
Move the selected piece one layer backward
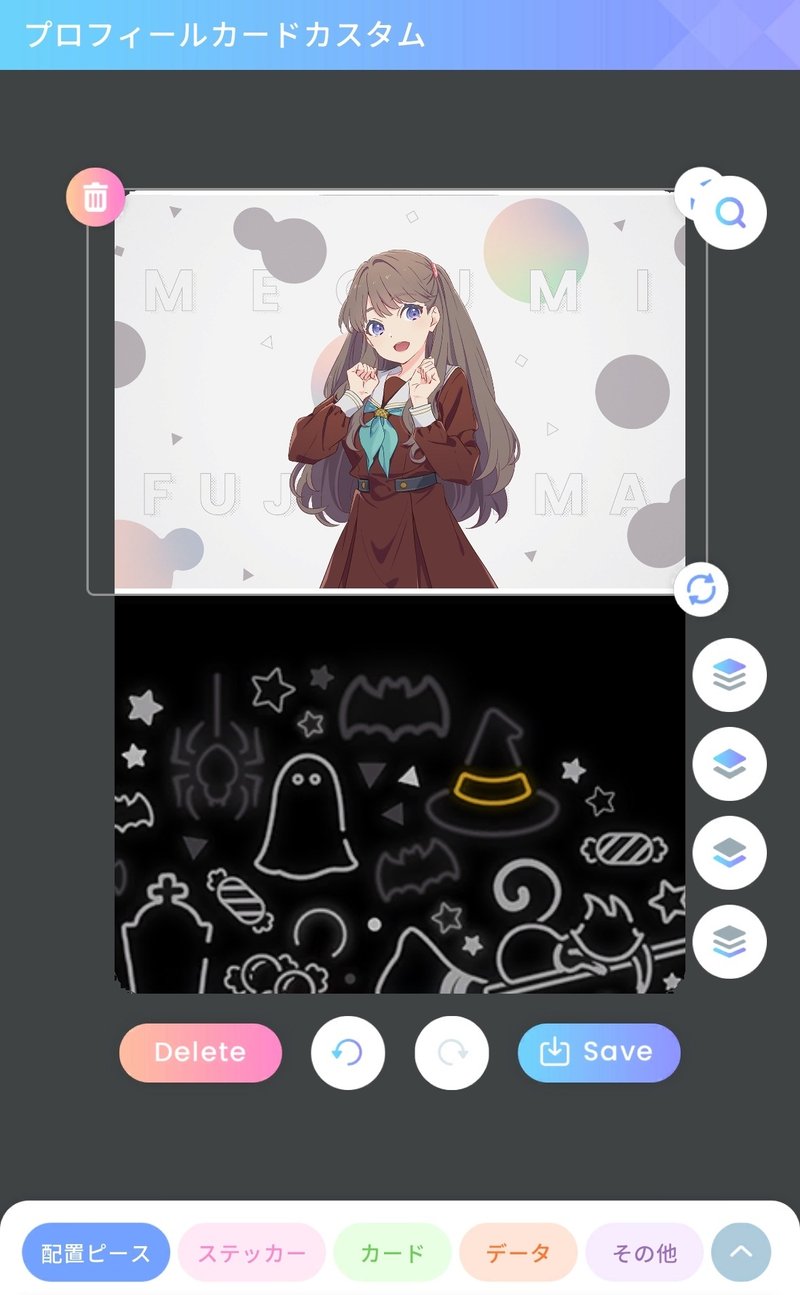click(730, 853)
